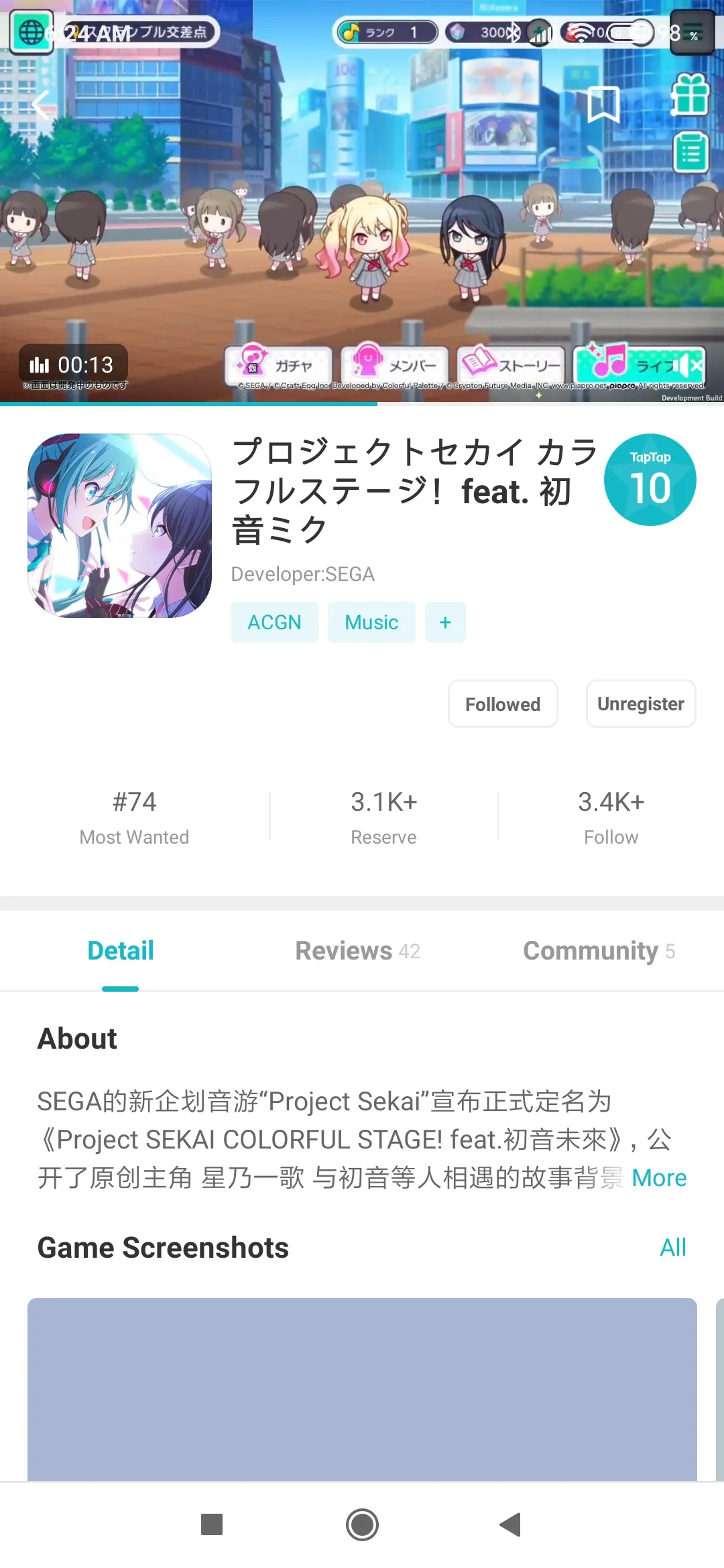Open recent apps from navigation bar

tap(212, 1524)
